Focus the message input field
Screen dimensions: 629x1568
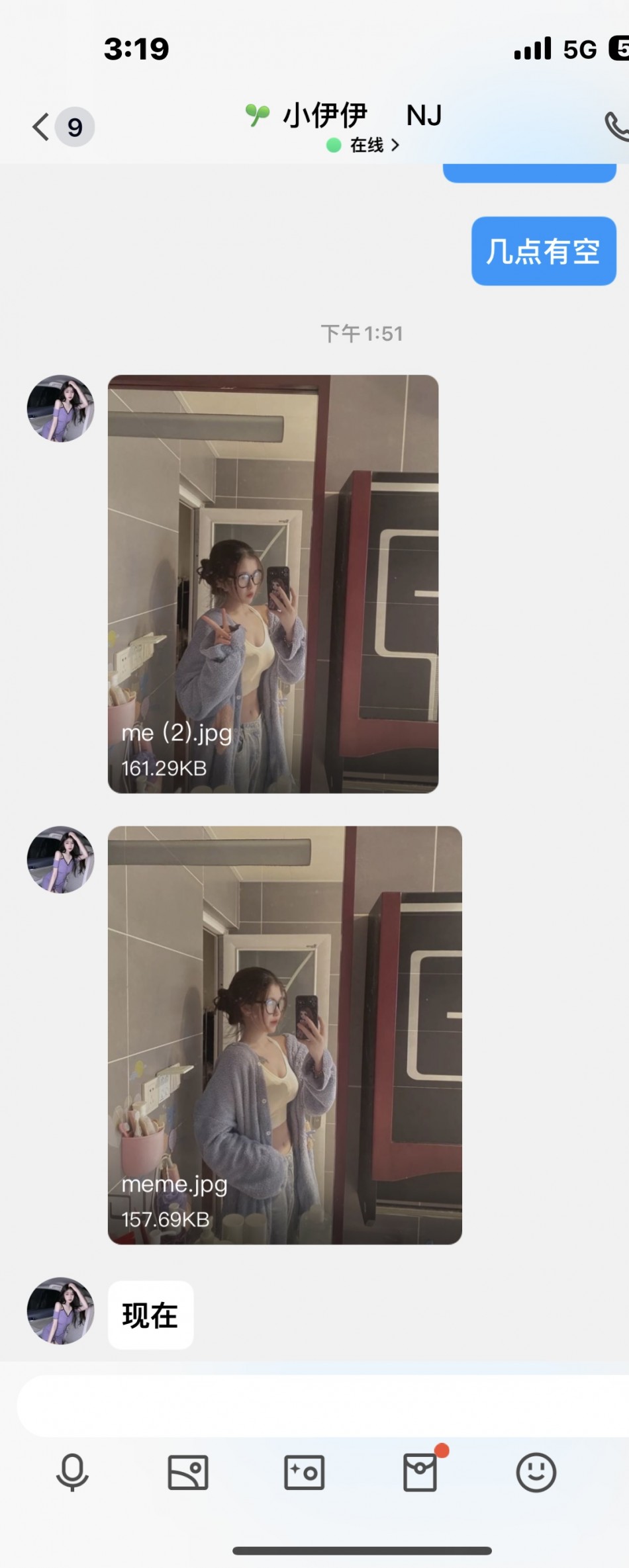click(x=318, y=1406)
